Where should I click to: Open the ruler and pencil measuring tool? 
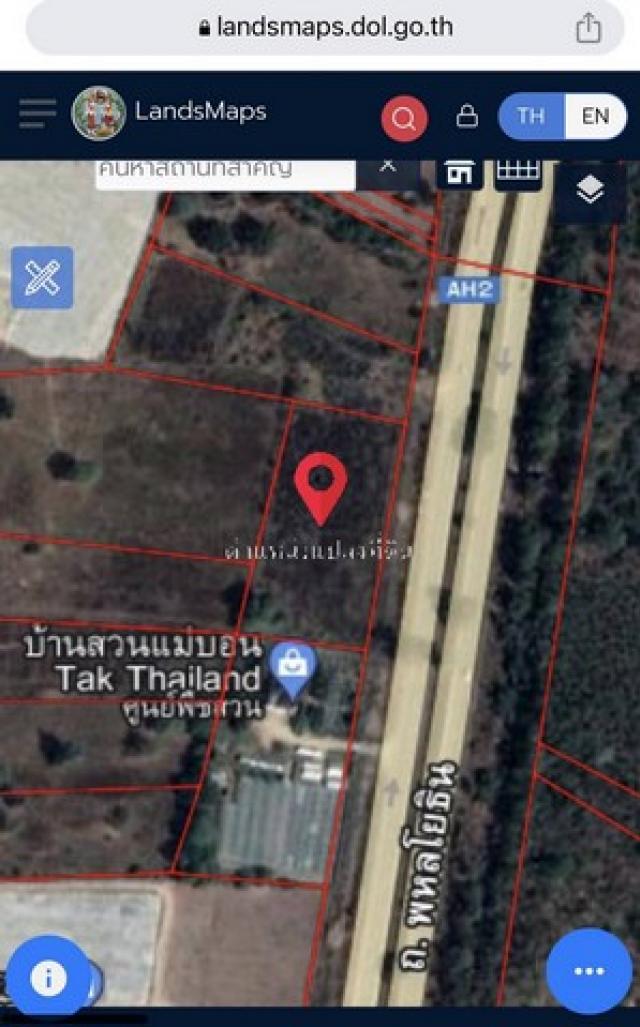coord(42,277)
